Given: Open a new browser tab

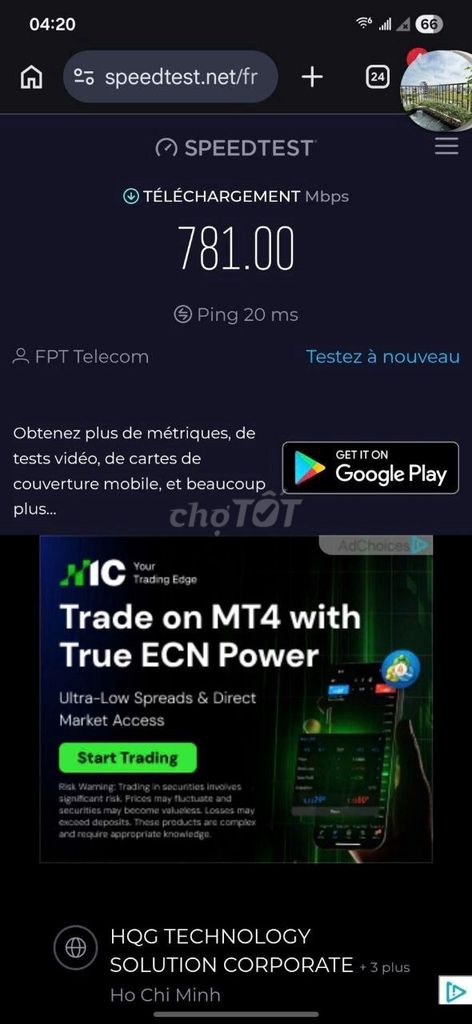Looking at the screenshot, I should tap(312, 77).
